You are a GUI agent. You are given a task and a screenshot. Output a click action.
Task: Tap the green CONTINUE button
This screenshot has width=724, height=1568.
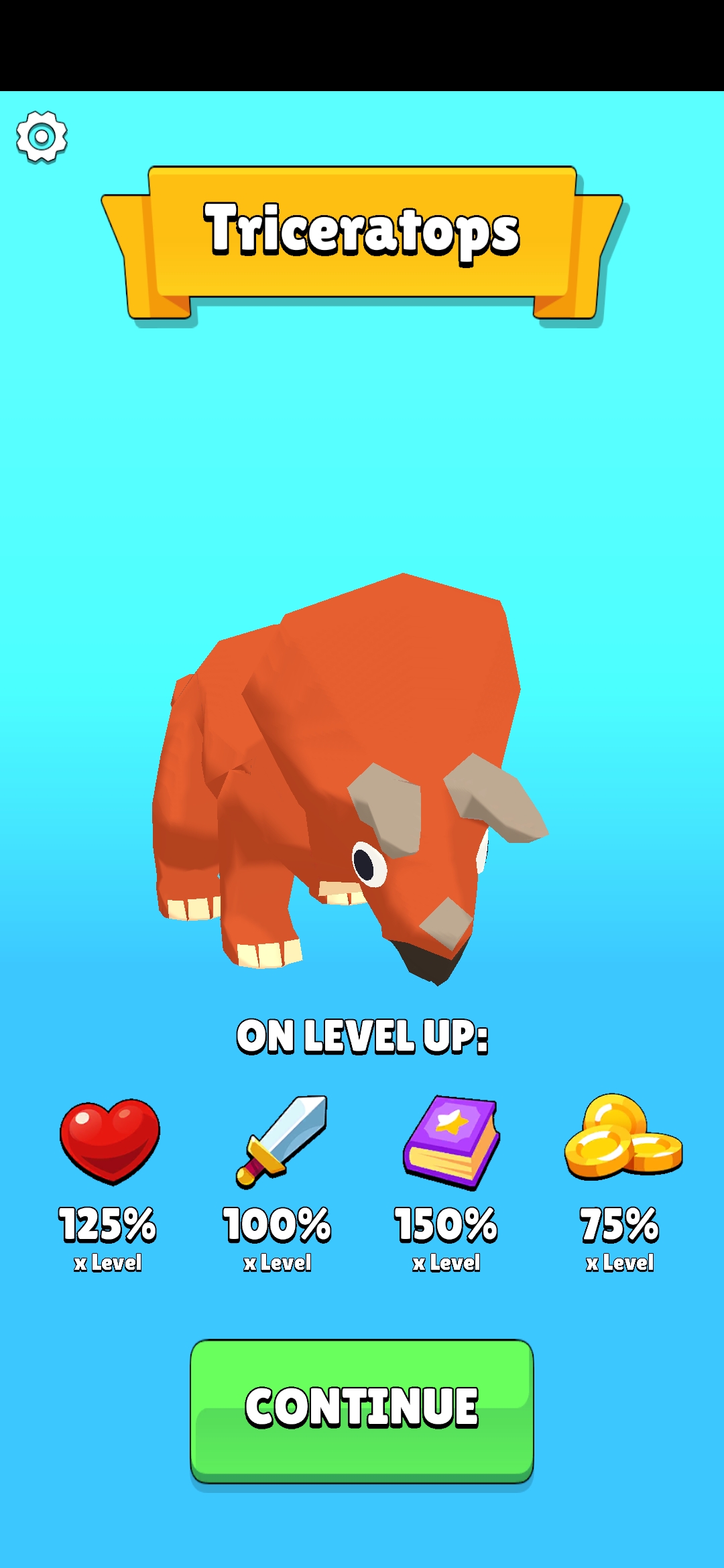coord(362,1409)
